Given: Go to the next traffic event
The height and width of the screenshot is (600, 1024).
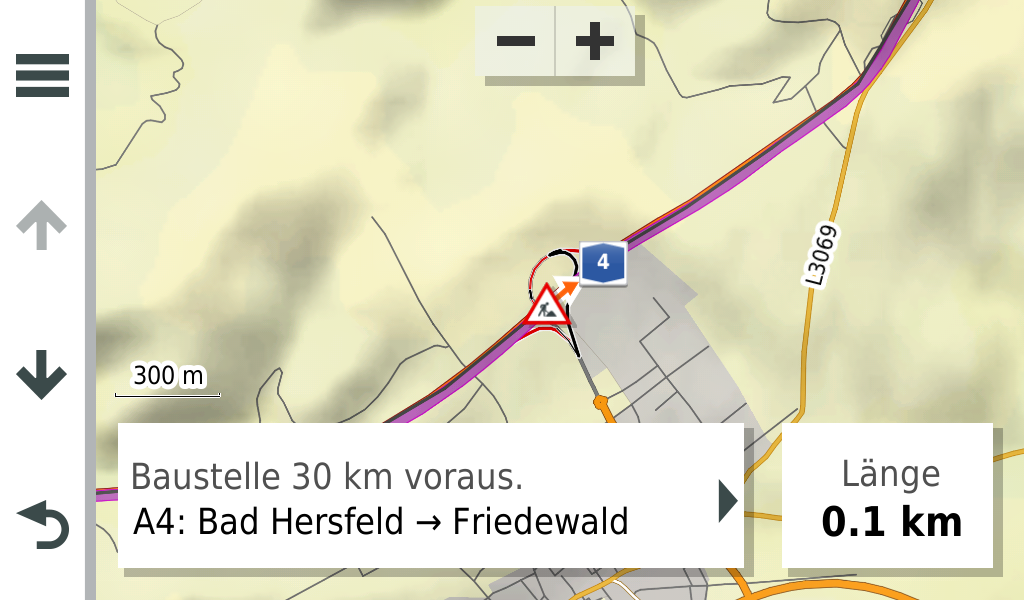Looking at the screenshot, I should [42, 377].
